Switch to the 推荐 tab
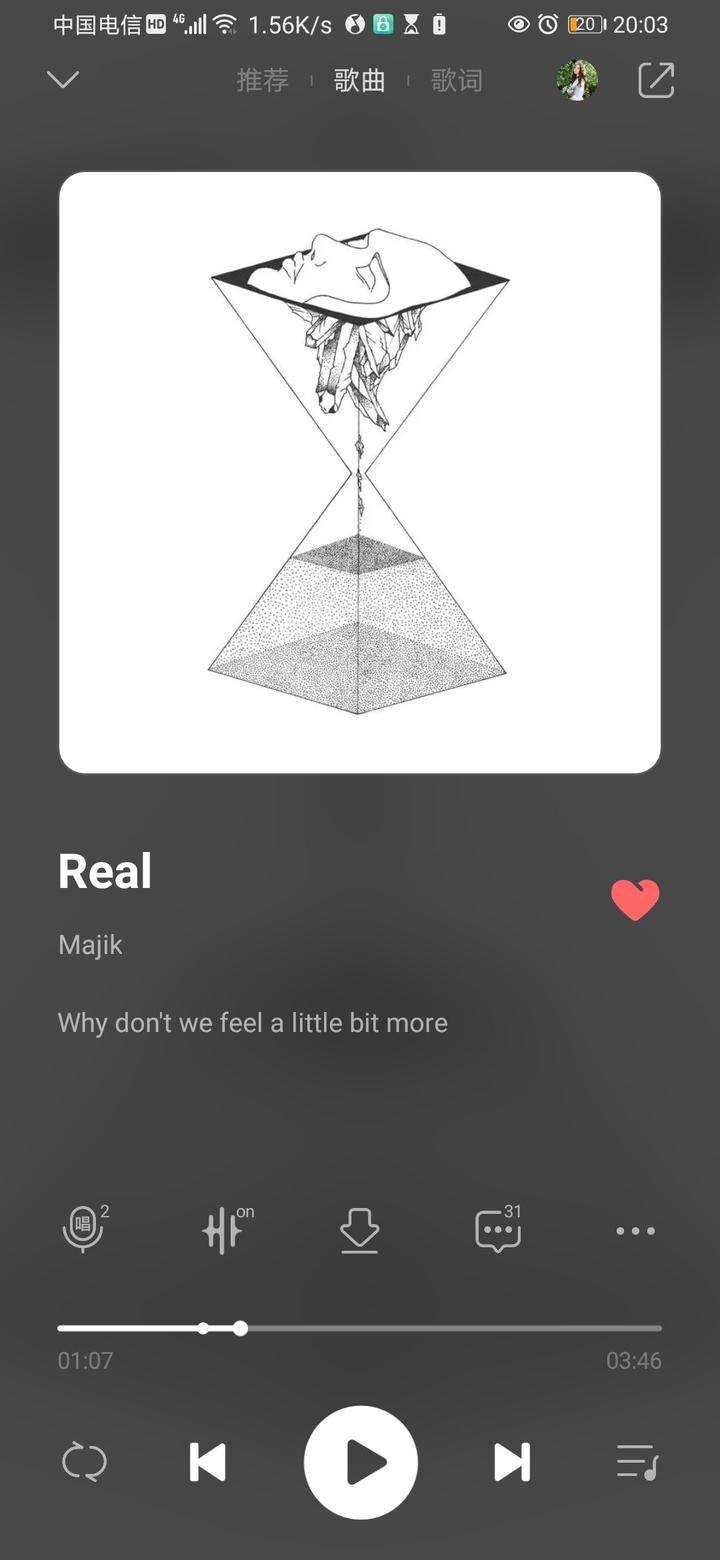The image size is (720, 1560). pyautogui.click(x=262, y=80)
